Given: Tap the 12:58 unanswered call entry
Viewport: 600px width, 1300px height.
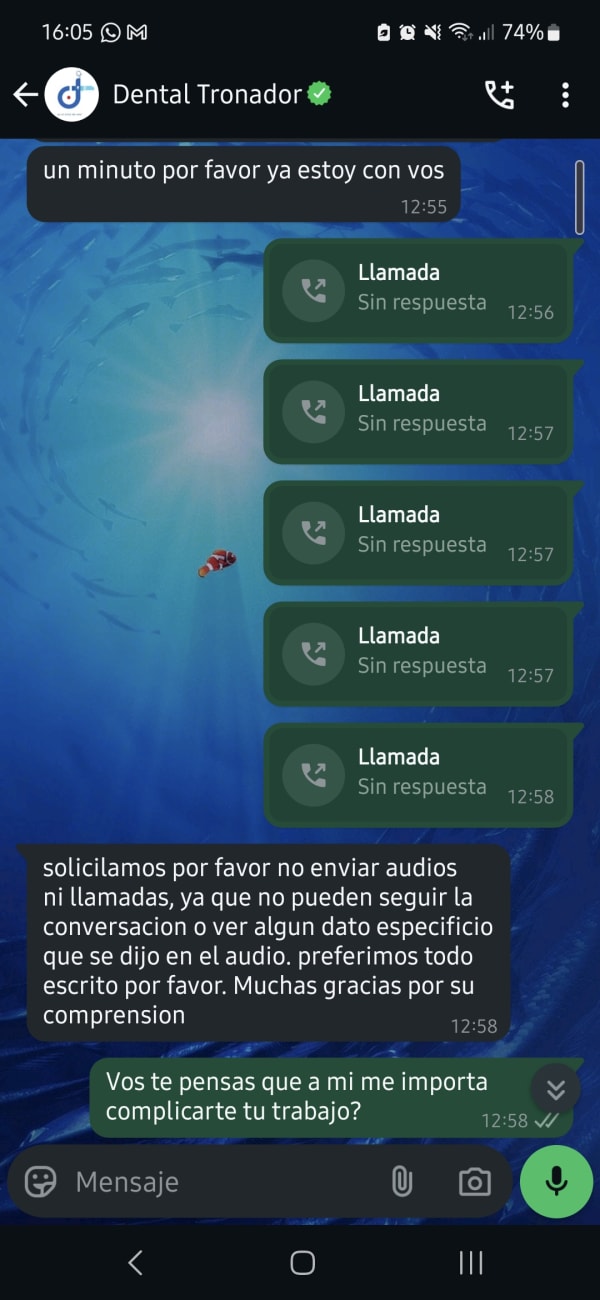Looking at the screenshot, I should 418,776.
